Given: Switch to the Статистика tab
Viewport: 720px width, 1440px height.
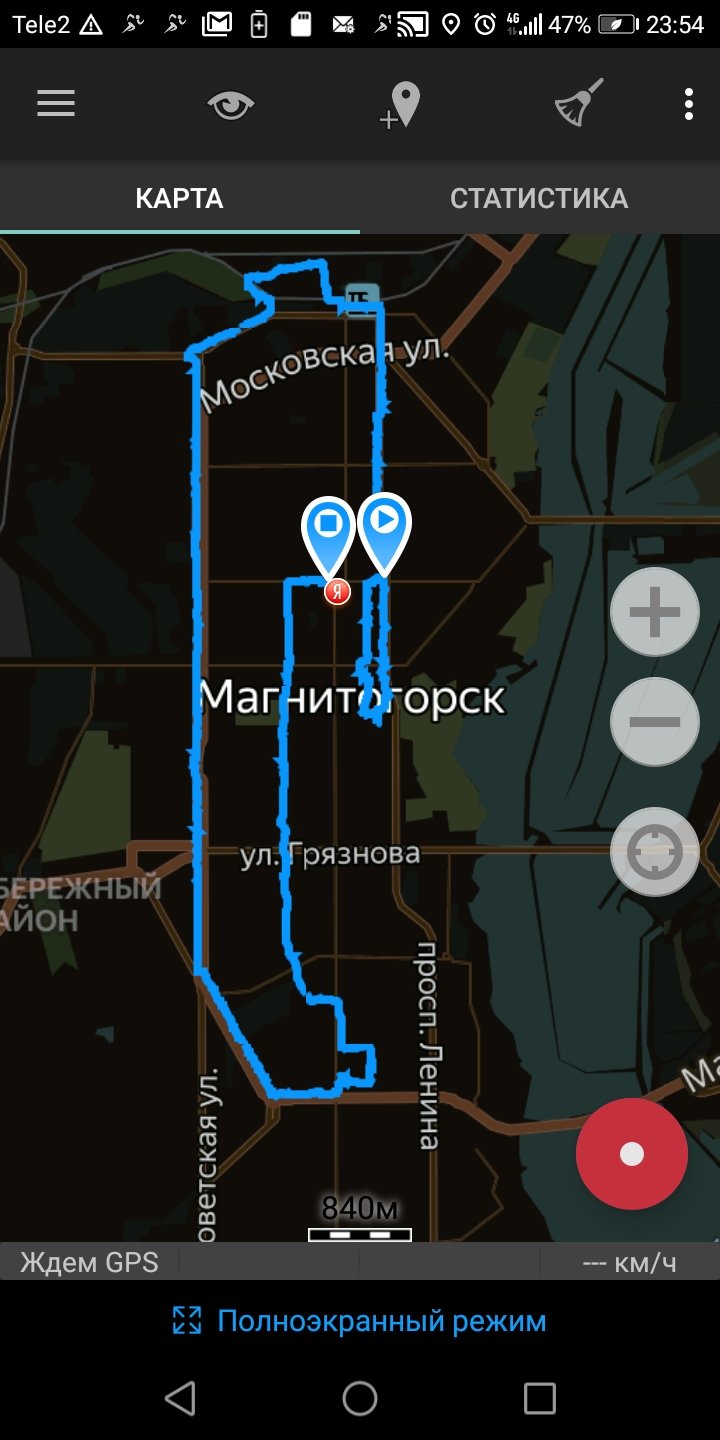Looking at the screenshot, I should [x=539, y=198].
